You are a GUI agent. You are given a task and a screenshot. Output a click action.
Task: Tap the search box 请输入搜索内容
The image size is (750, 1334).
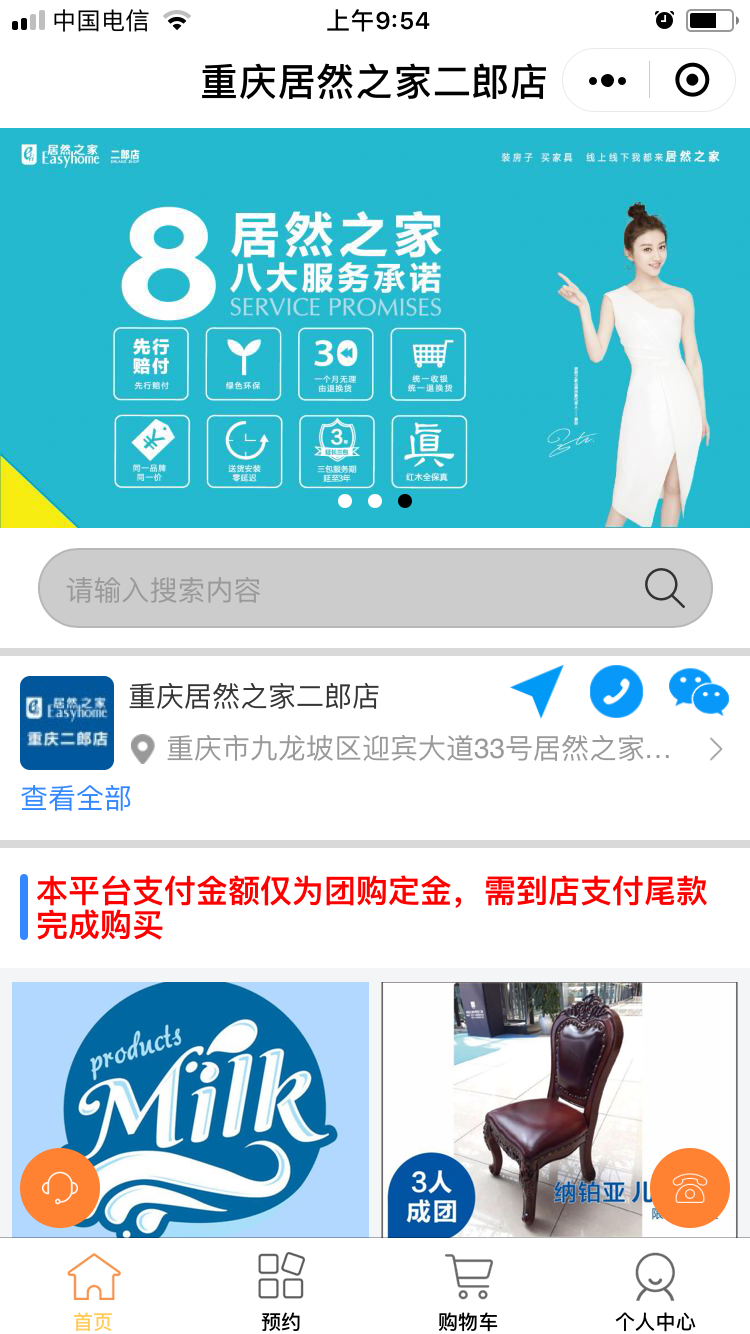click(x=340, y=589)
